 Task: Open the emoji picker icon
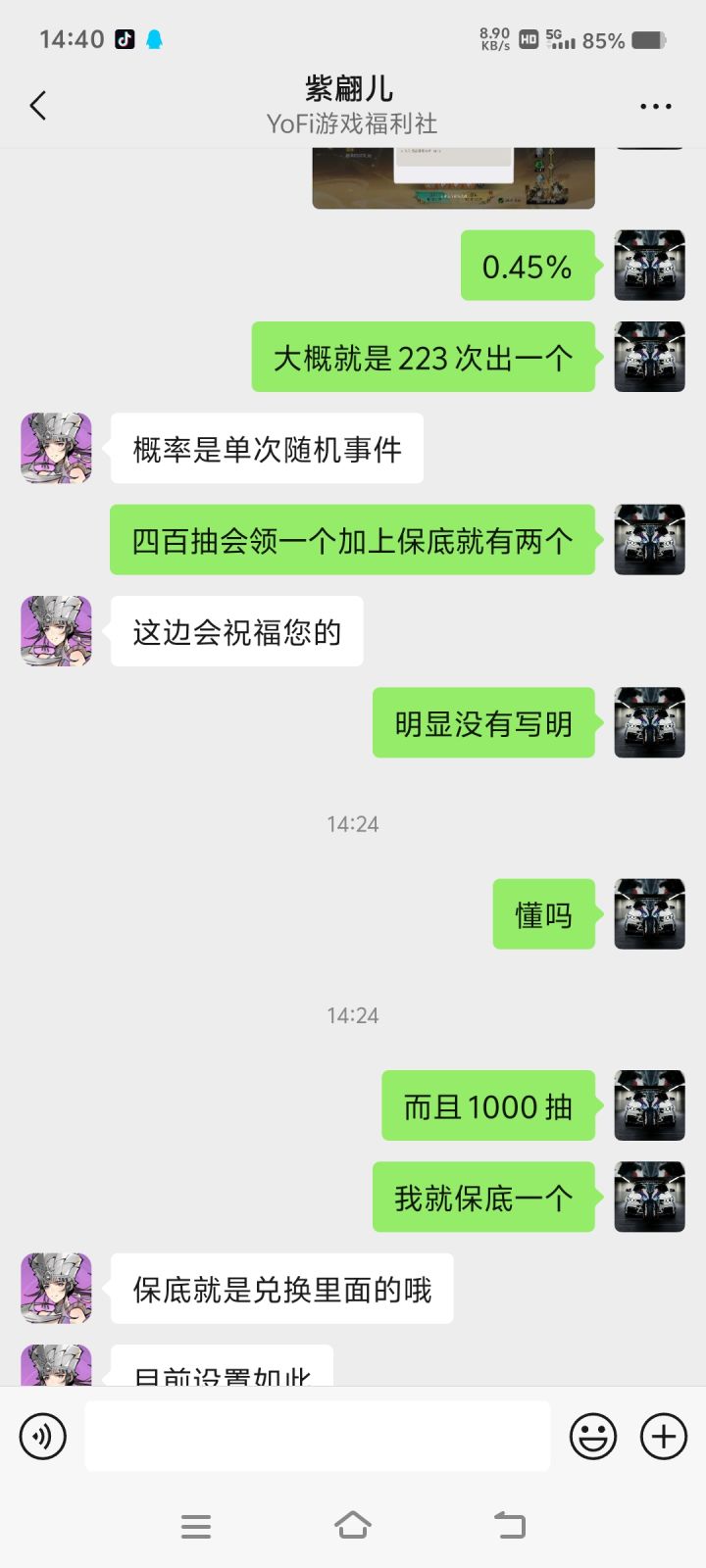[593, 1436]
